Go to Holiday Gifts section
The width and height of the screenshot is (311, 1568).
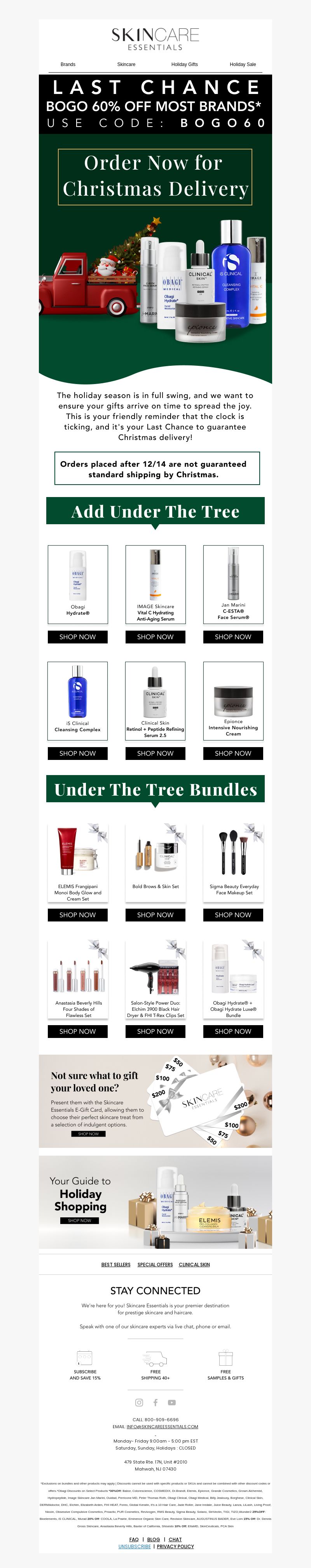[x=184, y=64]
